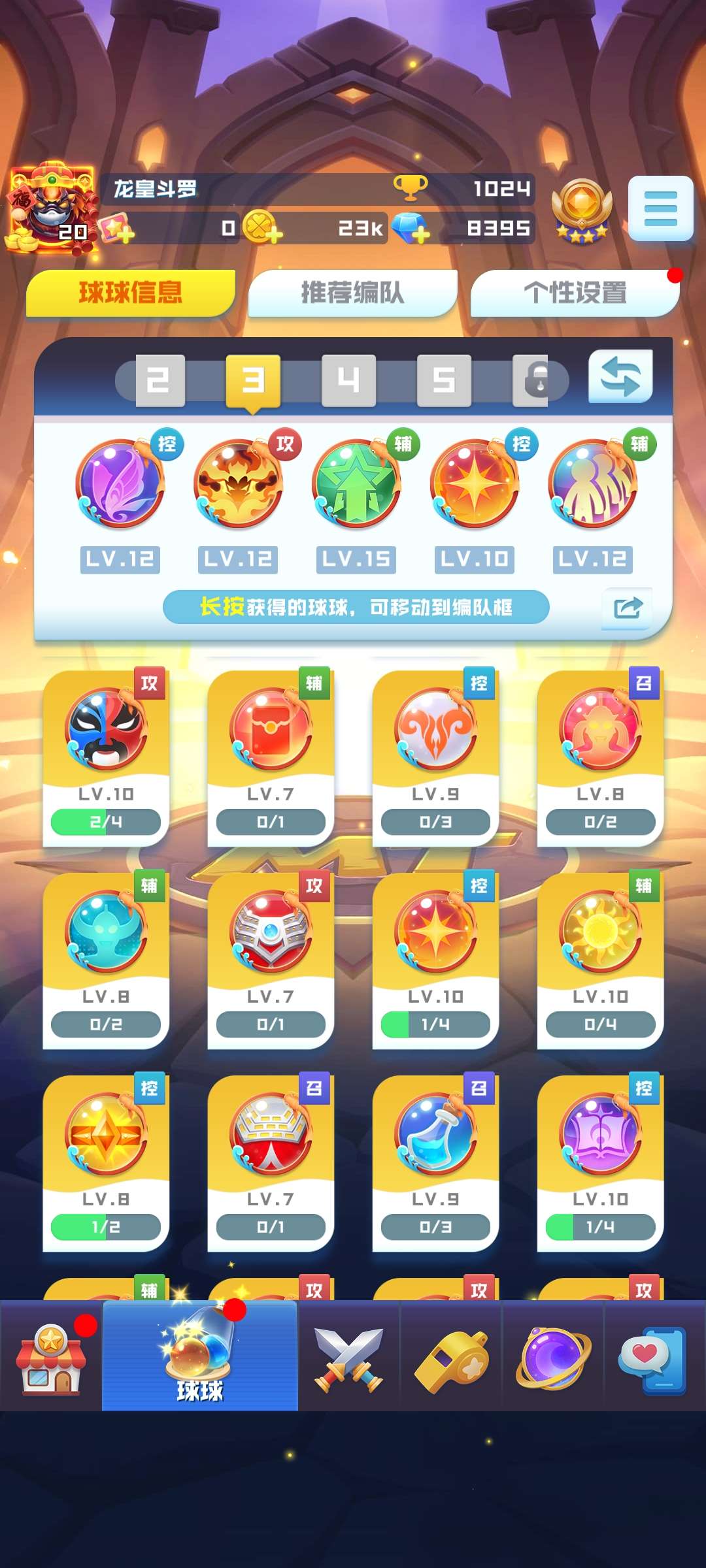Open the sun ball card LV.10 0/4
Image resolution: width=706 pixels, height=1568 pixels.
(600, 960)
